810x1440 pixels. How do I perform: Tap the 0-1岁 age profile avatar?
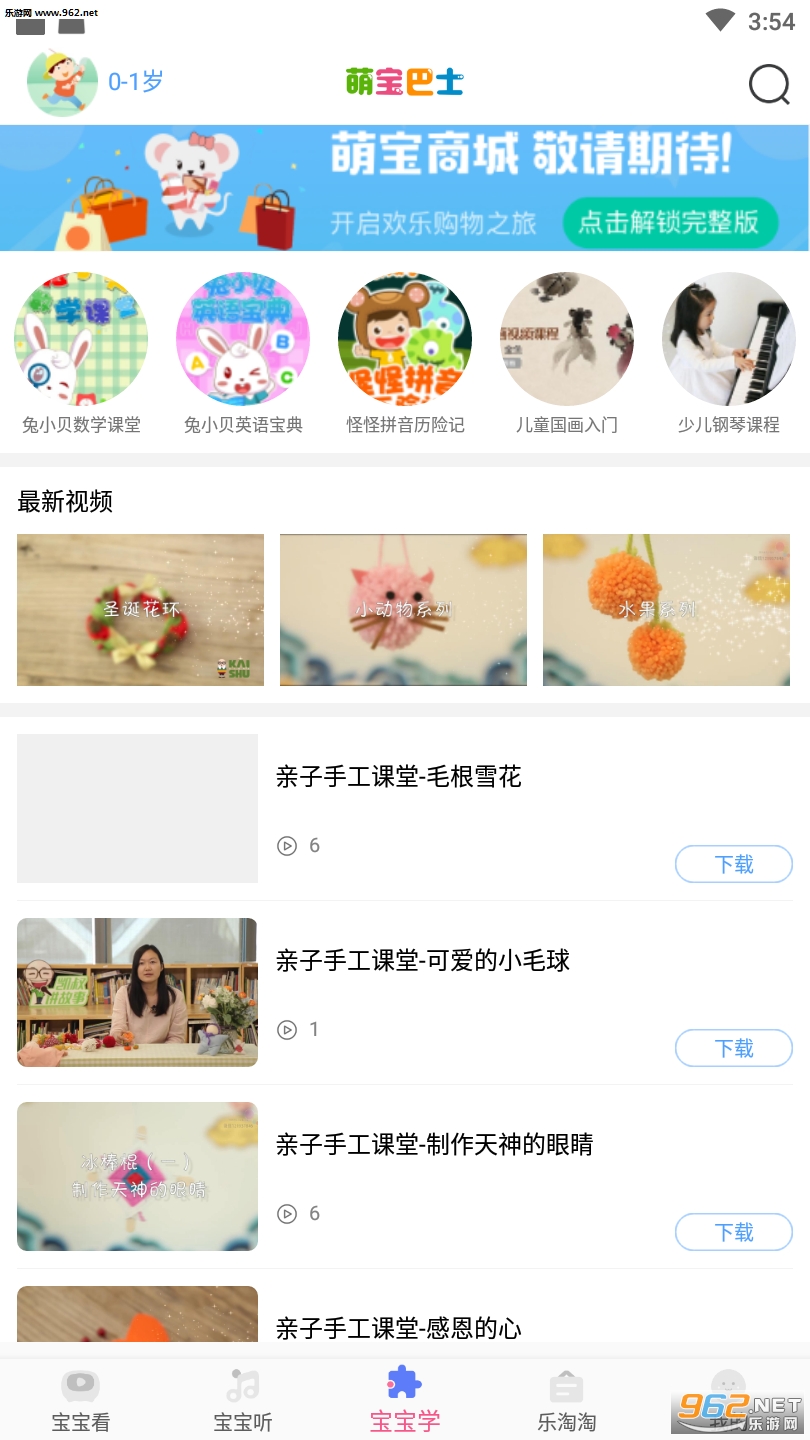click(x=62, y=83)
